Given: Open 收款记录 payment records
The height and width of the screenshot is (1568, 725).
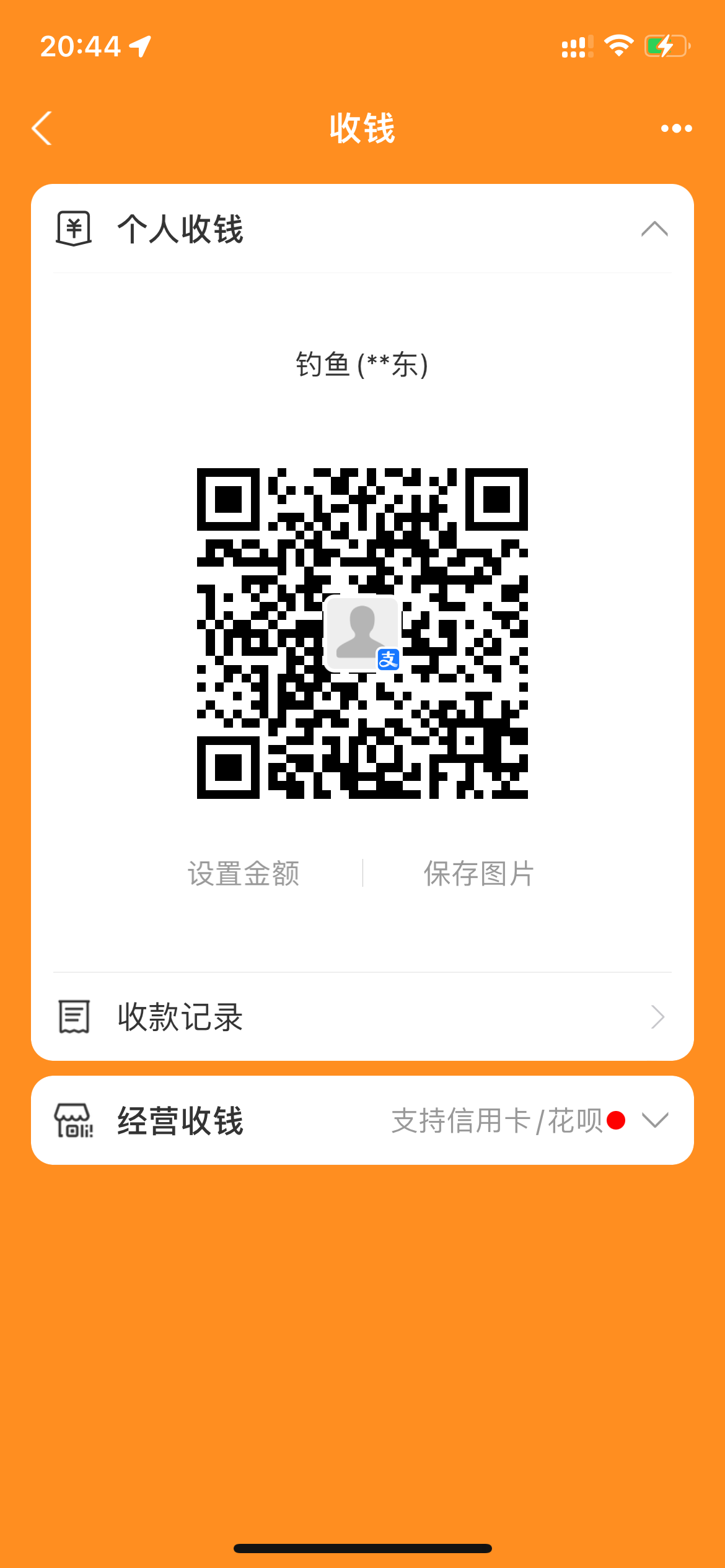Looking at the screenshot, I should pyautogui.click(x=362, y=1017).
